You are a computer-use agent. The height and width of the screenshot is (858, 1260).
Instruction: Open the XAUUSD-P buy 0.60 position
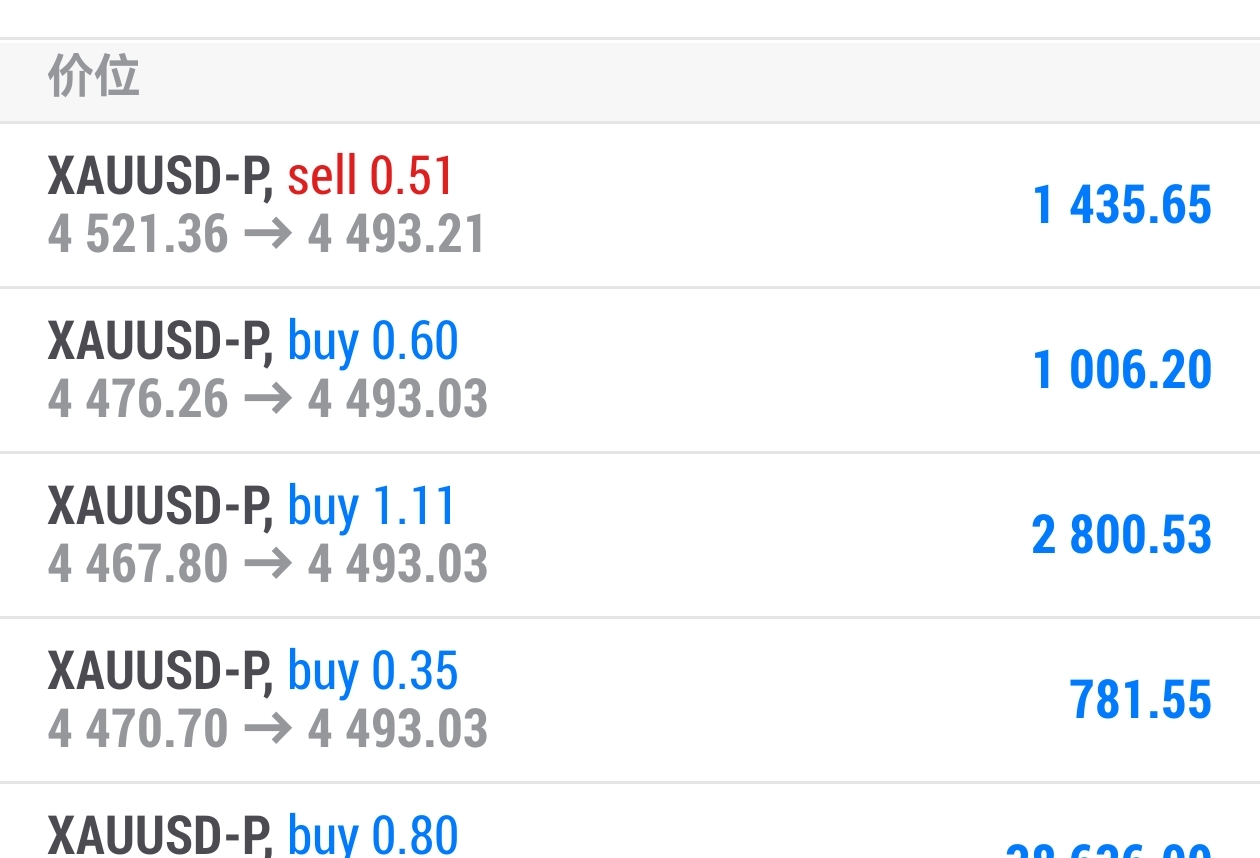point(630,370)
